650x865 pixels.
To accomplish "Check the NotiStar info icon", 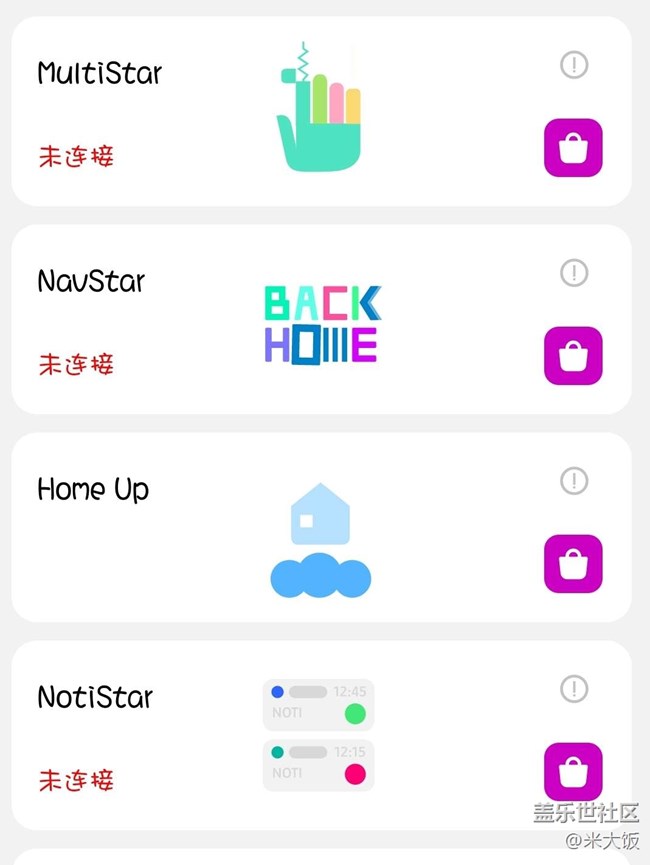I will (574, 689).
